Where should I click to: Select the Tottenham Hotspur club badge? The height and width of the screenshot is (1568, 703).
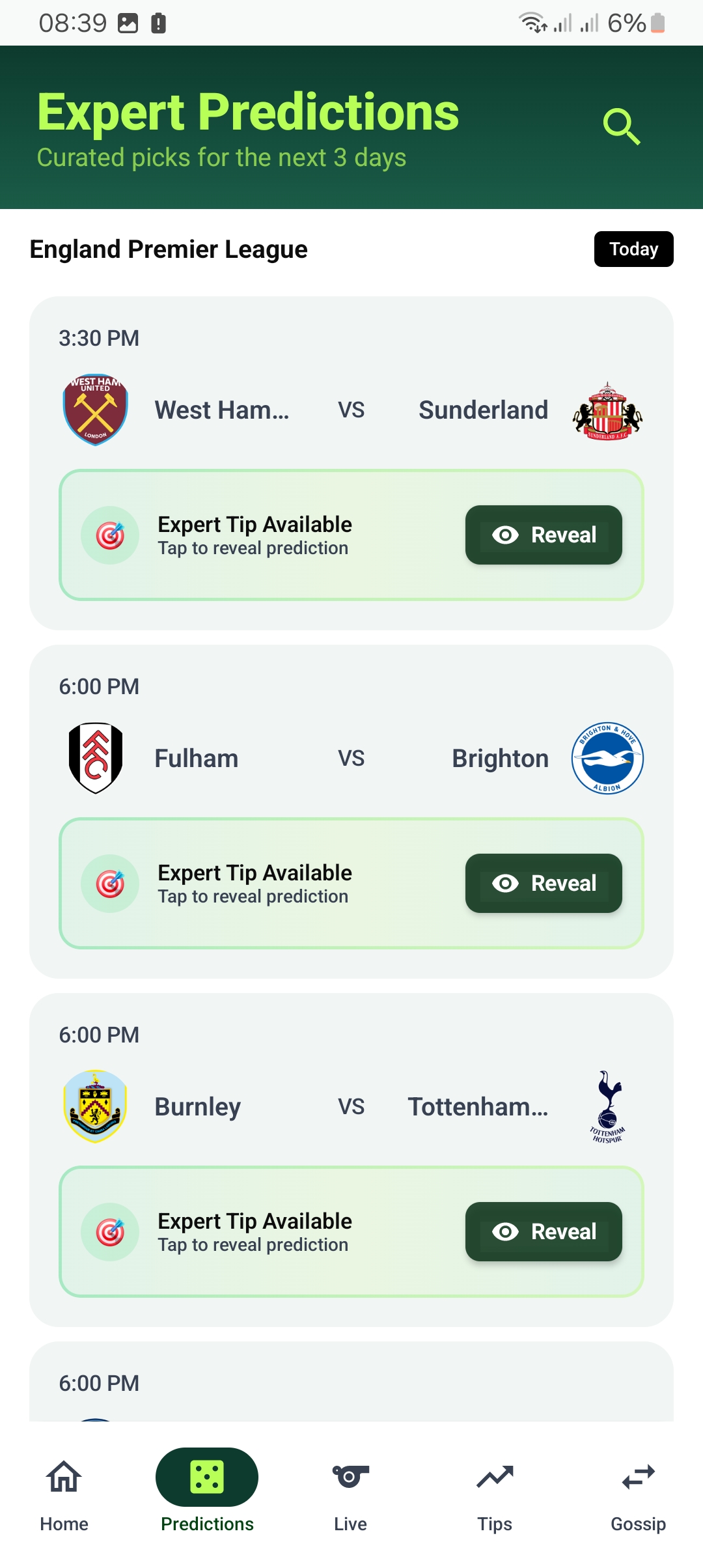pyautogui.click(x=607, y=1106)
